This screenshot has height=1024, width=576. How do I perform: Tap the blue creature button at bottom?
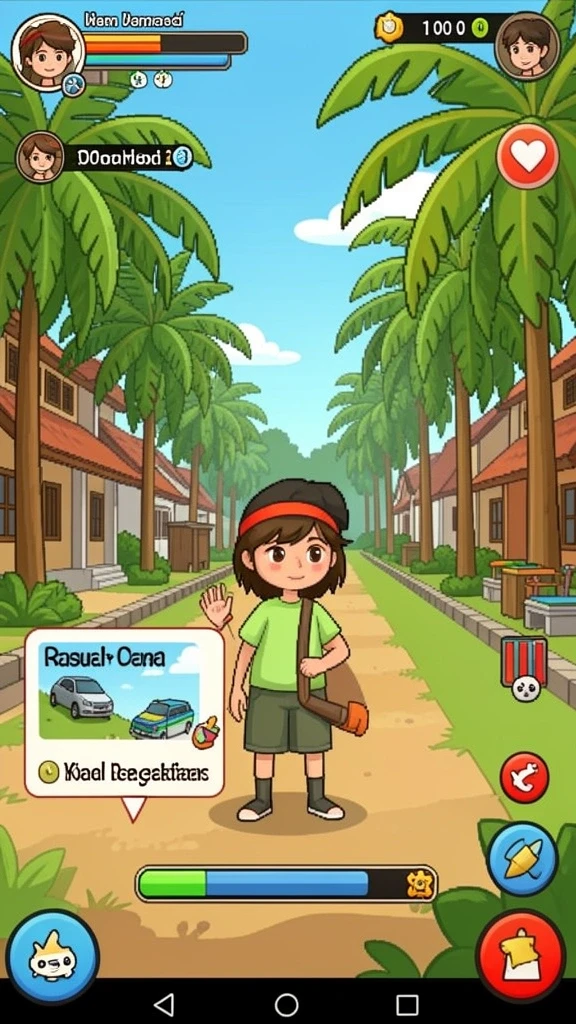pyautogui.click(x=53, y=957)
